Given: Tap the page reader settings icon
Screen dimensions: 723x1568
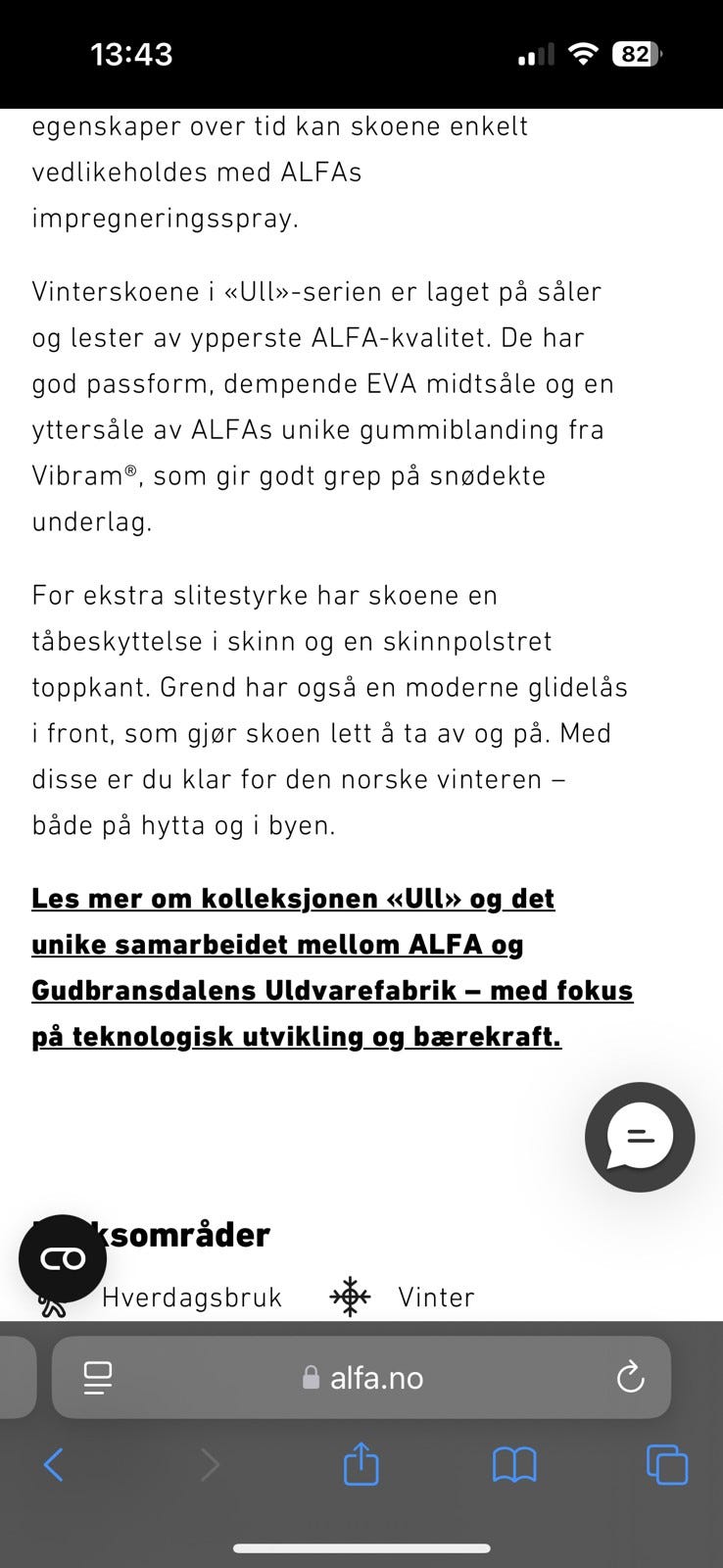Looking at the screenshot, I should 96,1377.
